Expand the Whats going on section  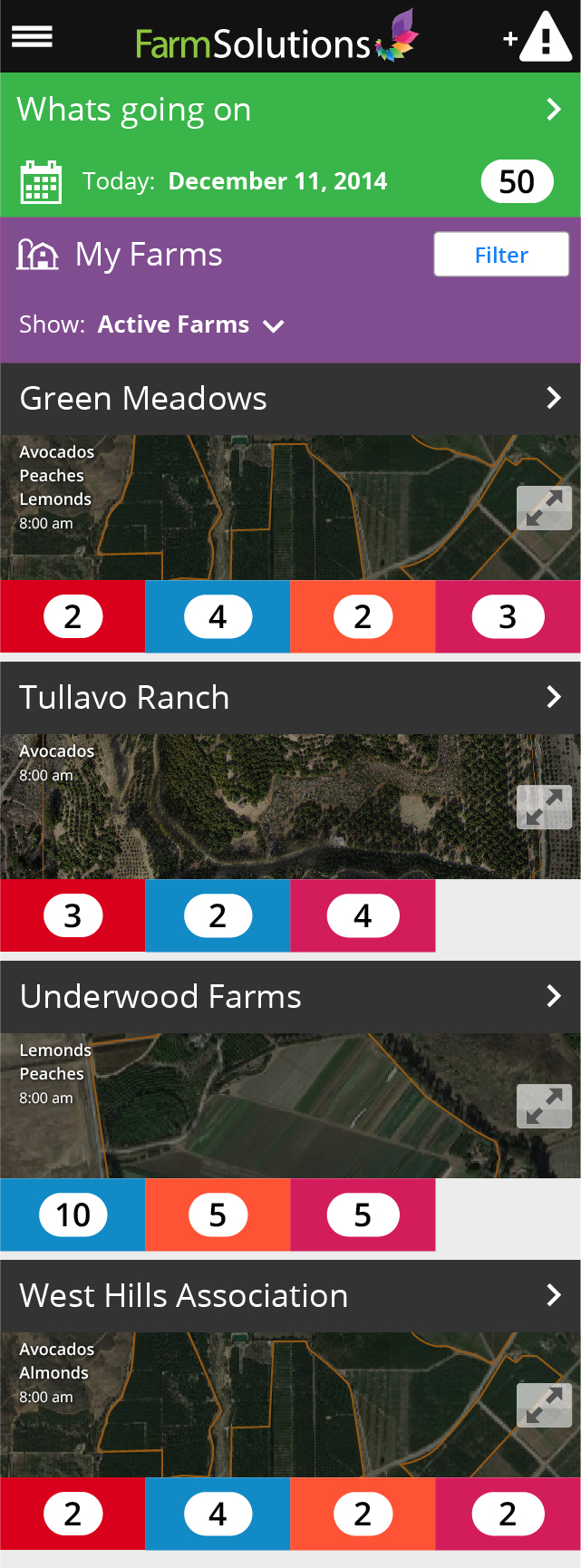coord(553,110)
